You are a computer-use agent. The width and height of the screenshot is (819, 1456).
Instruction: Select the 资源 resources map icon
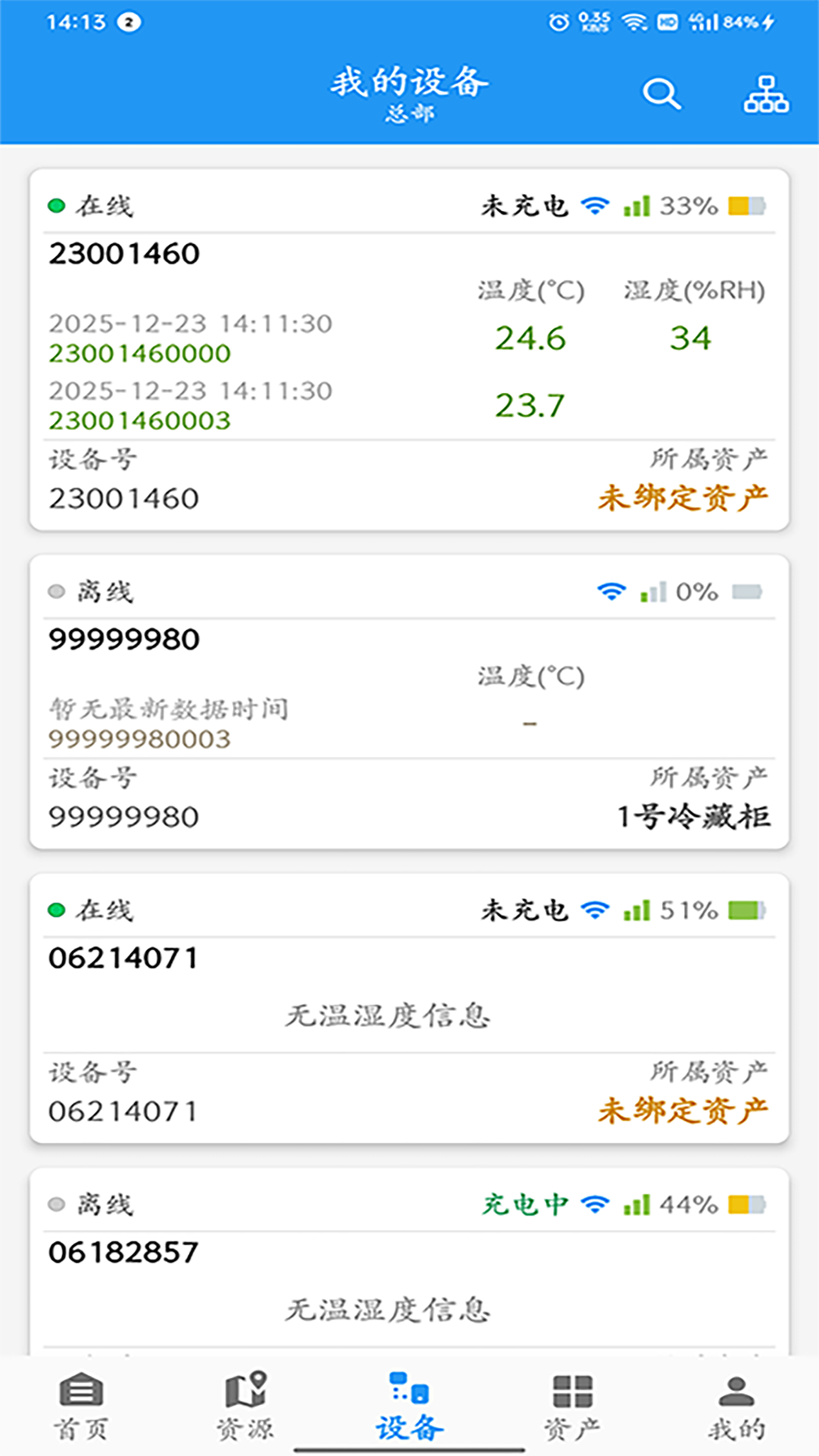[x=245, y=1407]
